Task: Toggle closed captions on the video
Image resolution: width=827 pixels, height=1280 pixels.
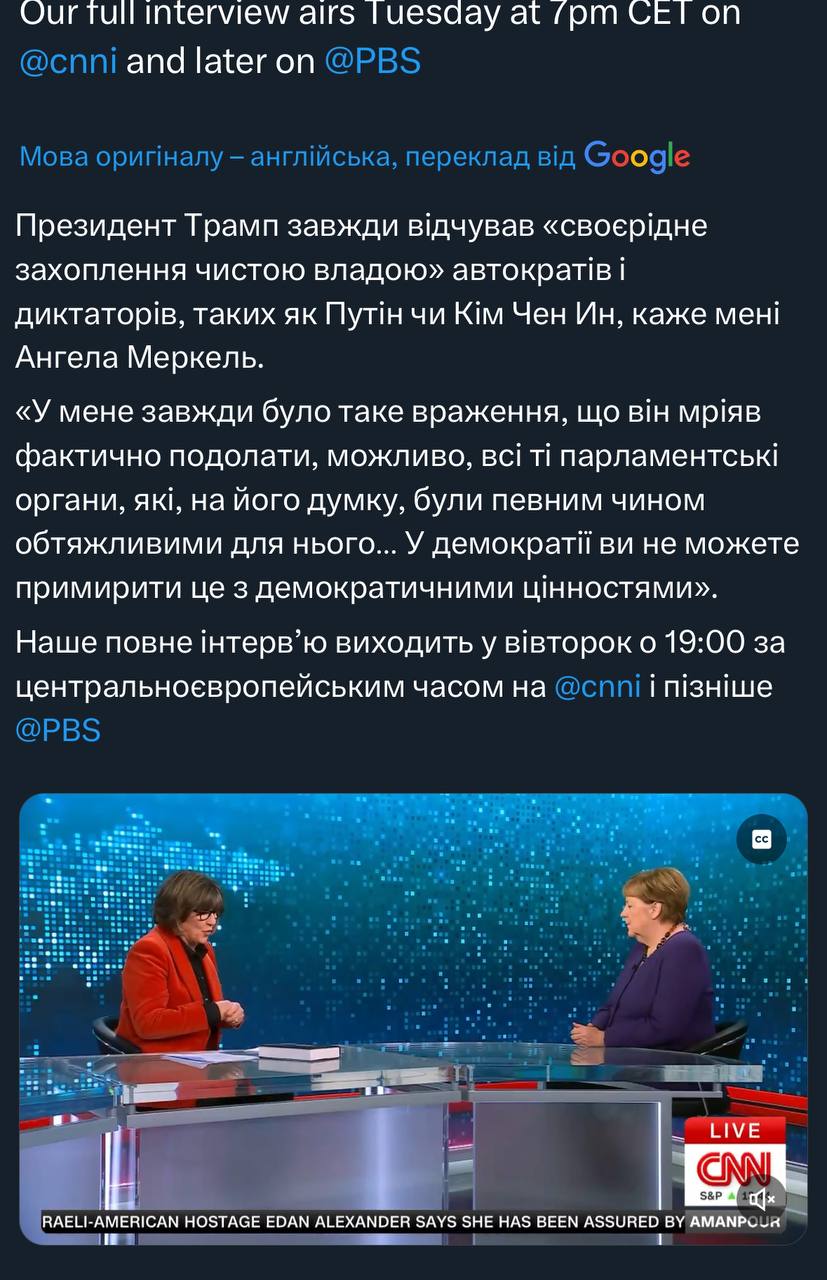Action: point(761,840)
